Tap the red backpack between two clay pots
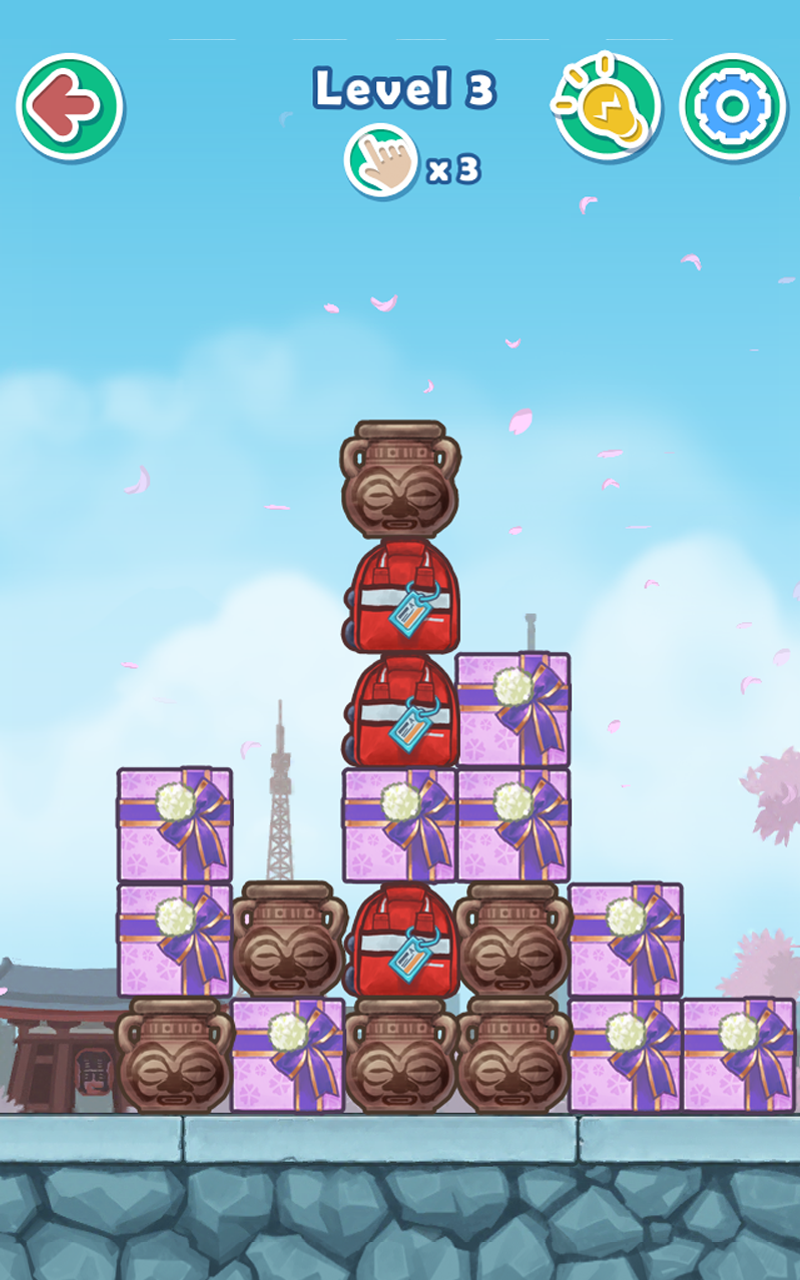 pos(402,940)
